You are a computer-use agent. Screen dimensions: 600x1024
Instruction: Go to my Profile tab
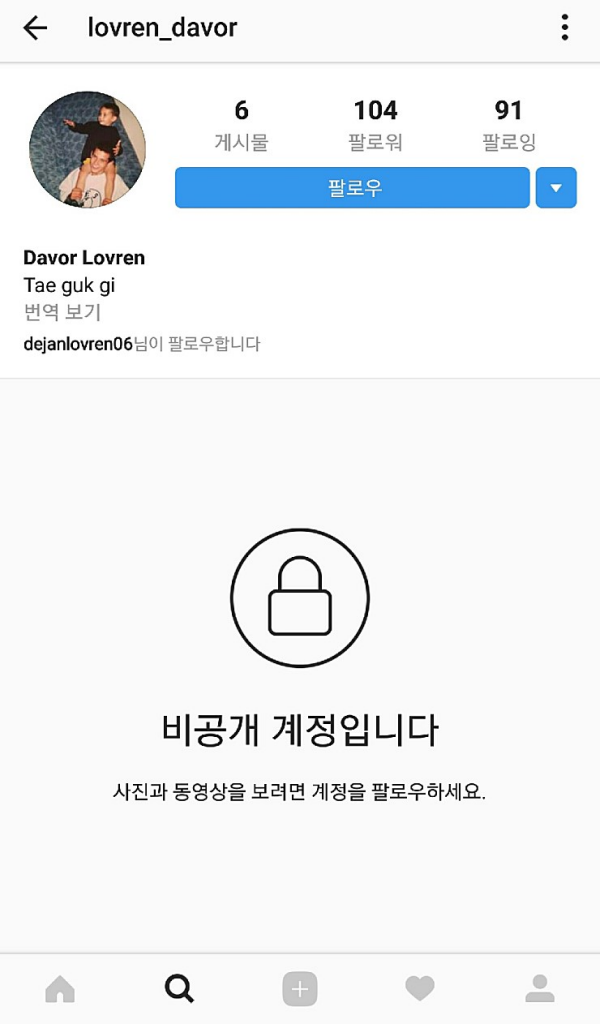(x=540, y=989)
